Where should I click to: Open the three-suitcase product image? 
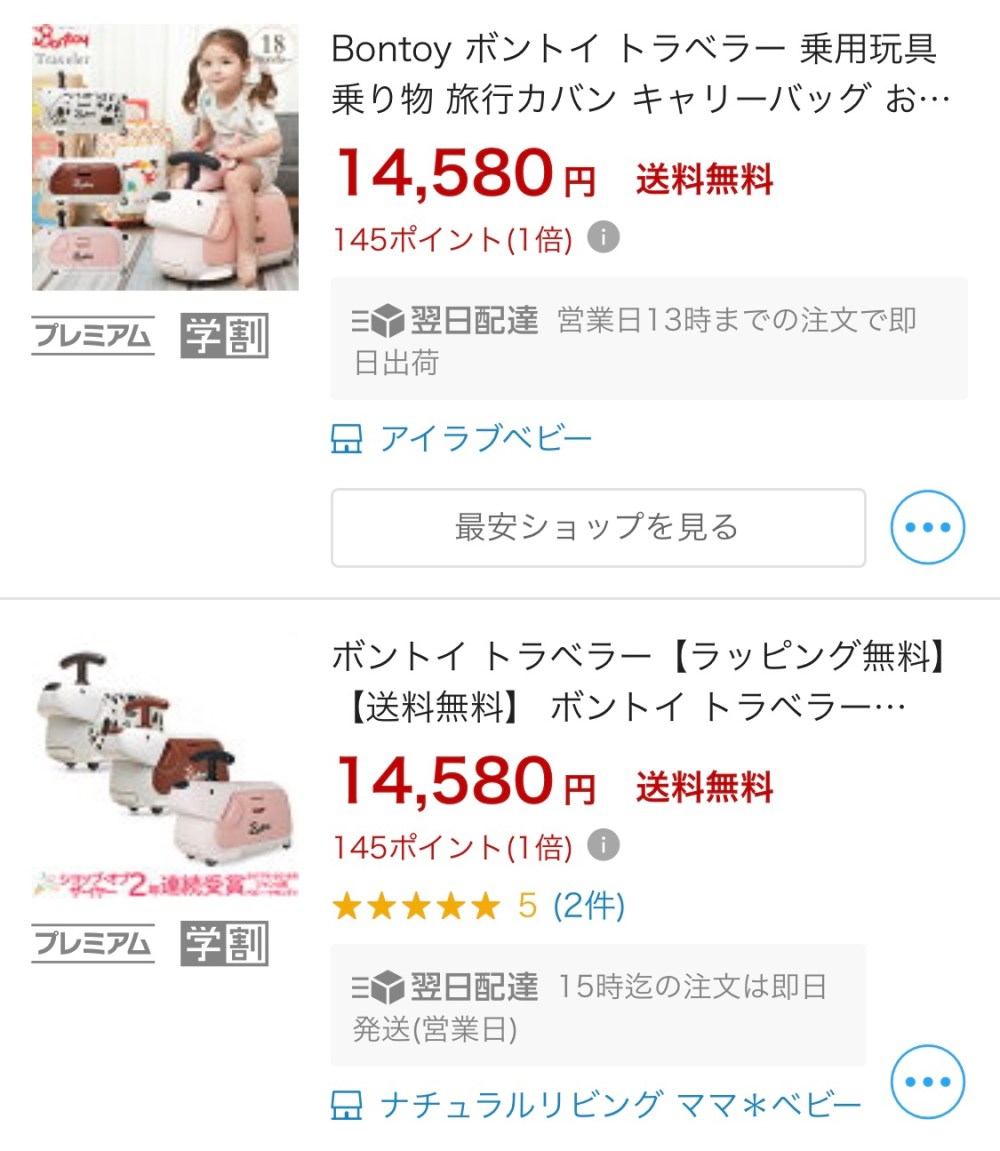pos(165,765)
